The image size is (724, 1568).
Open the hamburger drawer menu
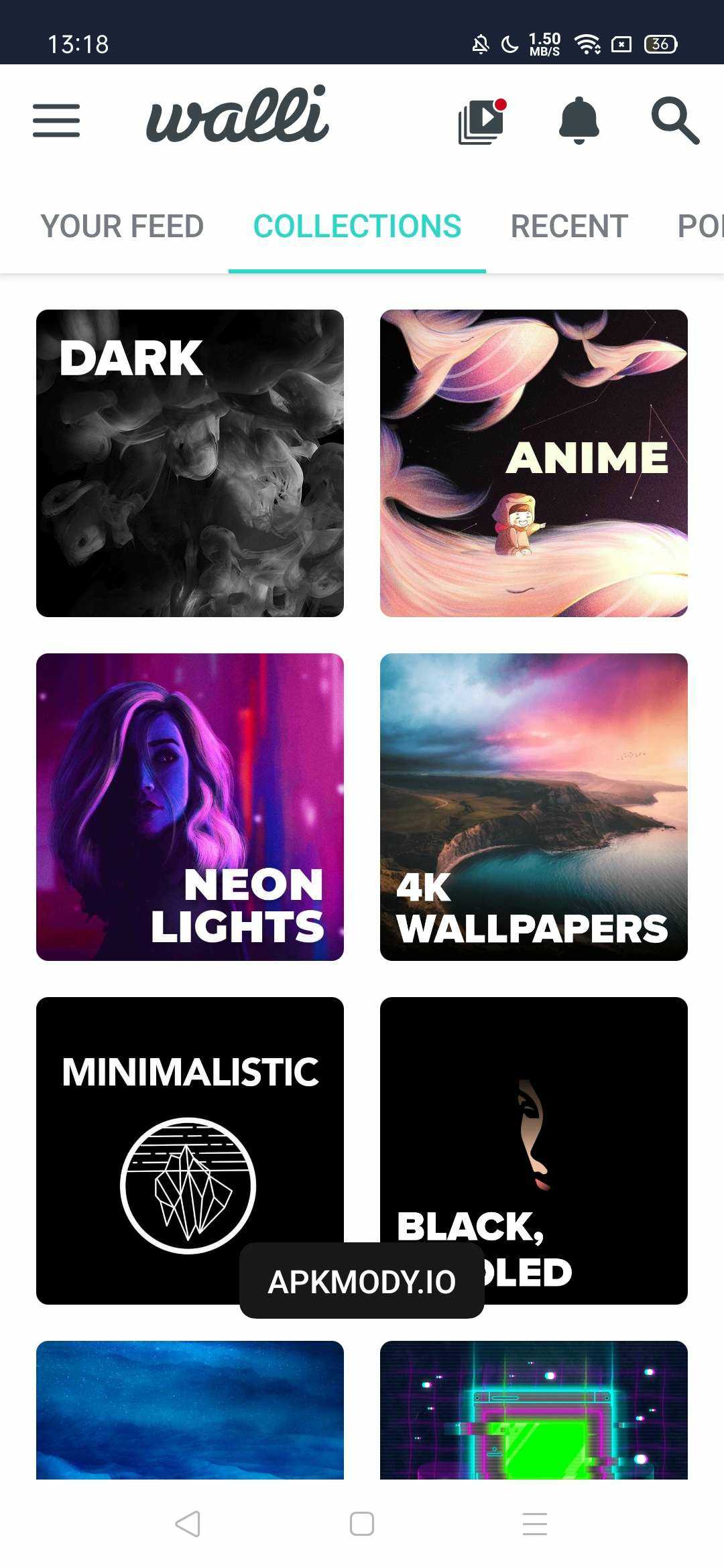click(56, 121)
